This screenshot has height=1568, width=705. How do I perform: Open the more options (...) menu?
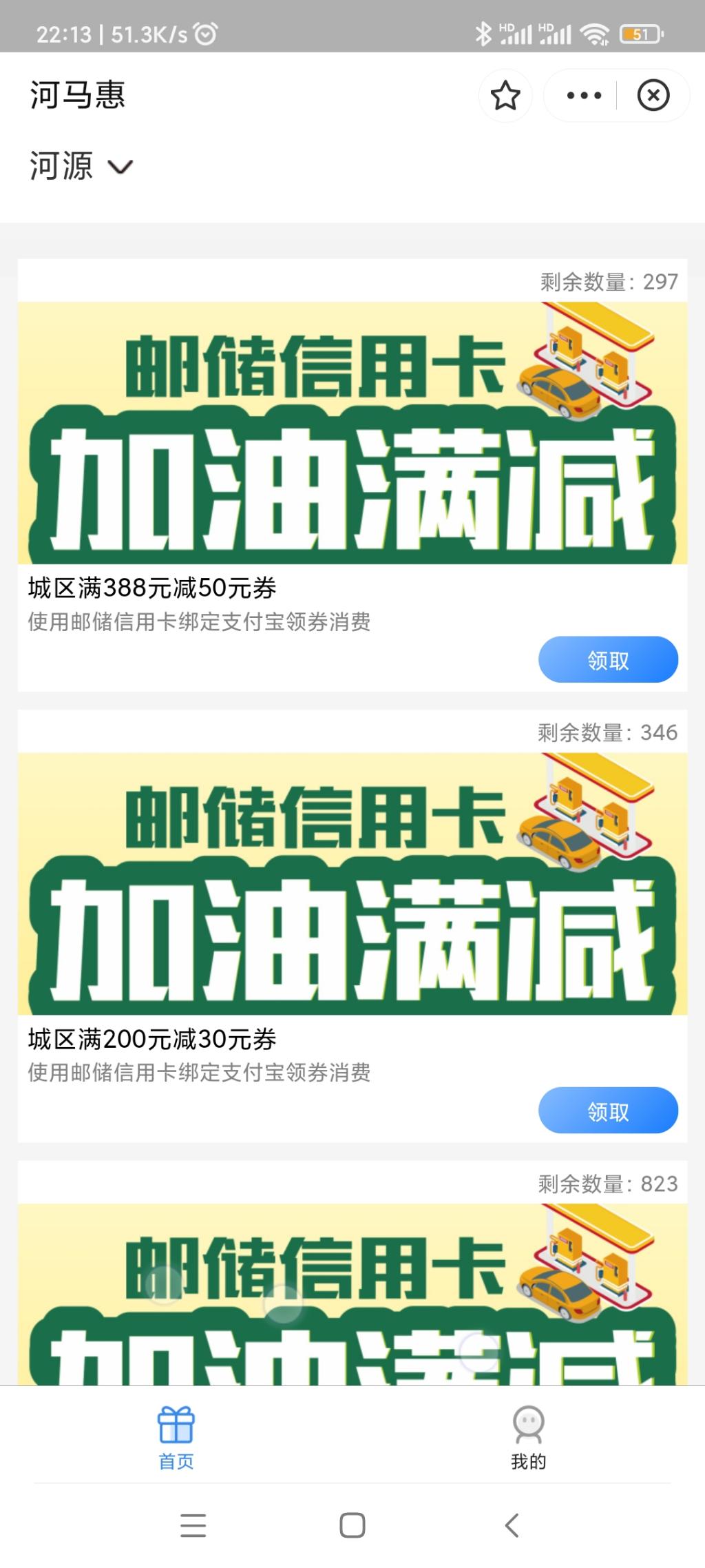(582, 95)
